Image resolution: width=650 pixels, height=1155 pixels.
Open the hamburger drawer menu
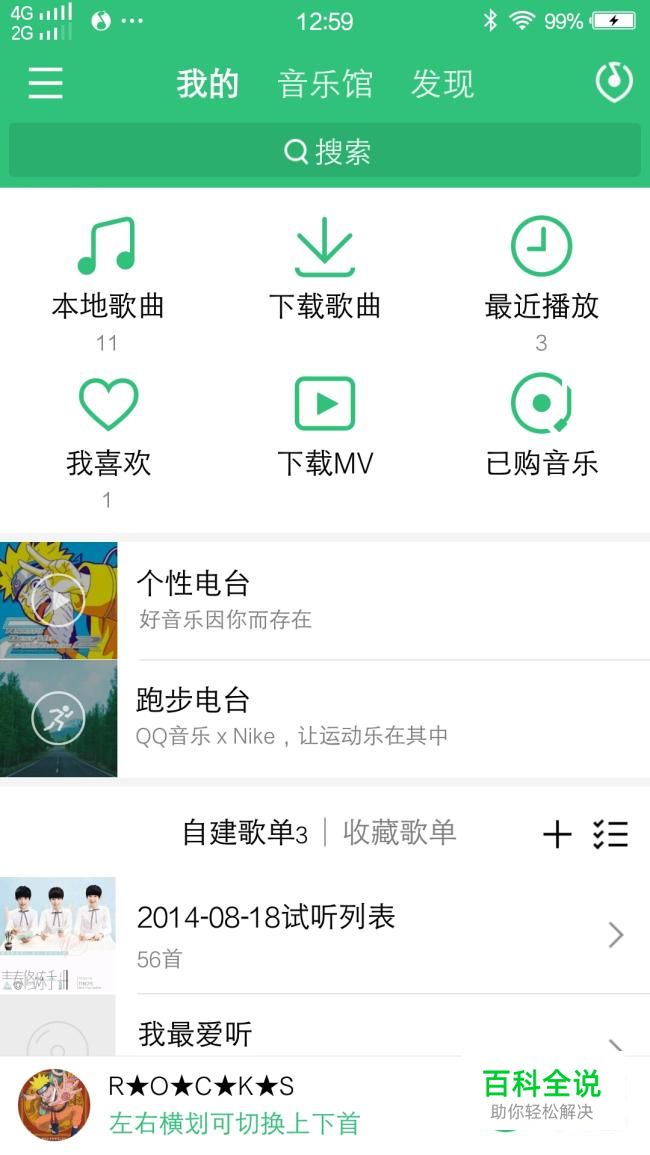coord(45,83)
